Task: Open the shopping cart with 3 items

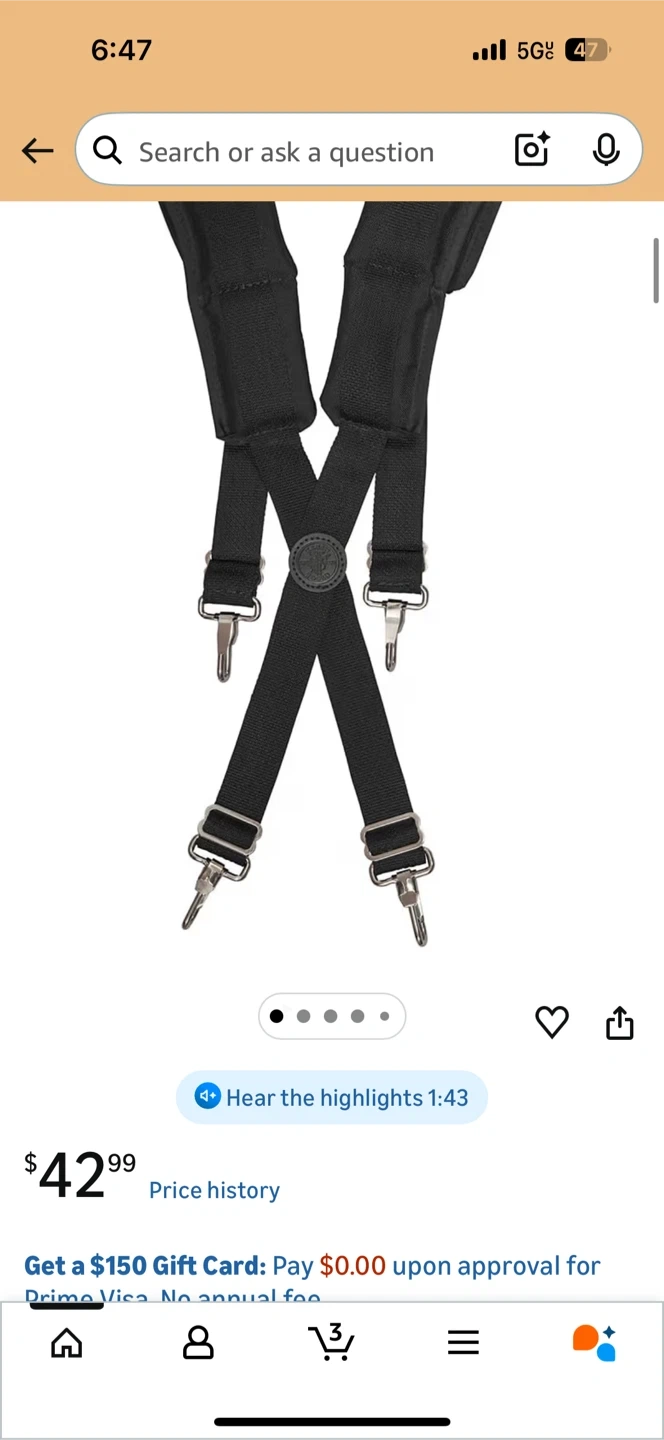Action: pyautogui.click(x=331, y=1342)
